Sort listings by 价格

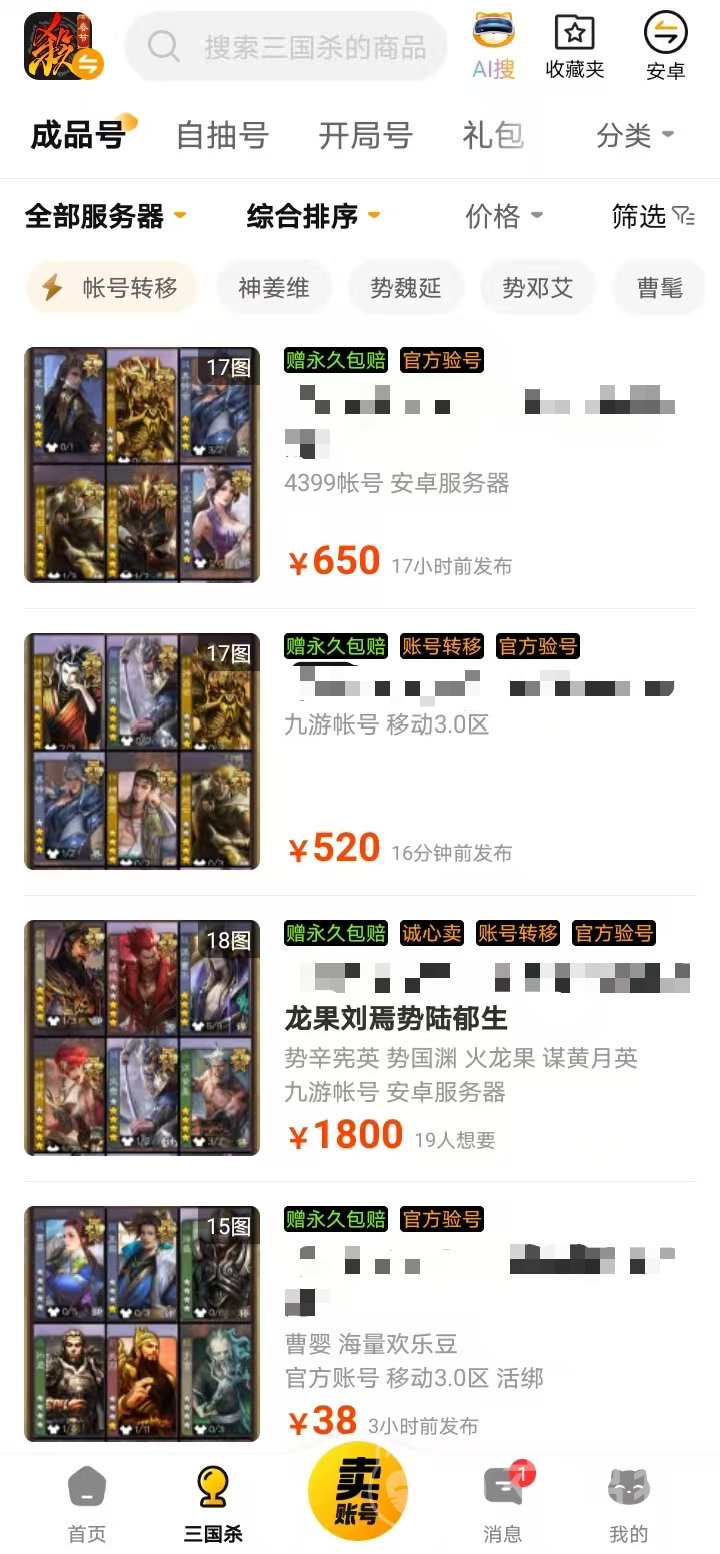click(504, 215)
